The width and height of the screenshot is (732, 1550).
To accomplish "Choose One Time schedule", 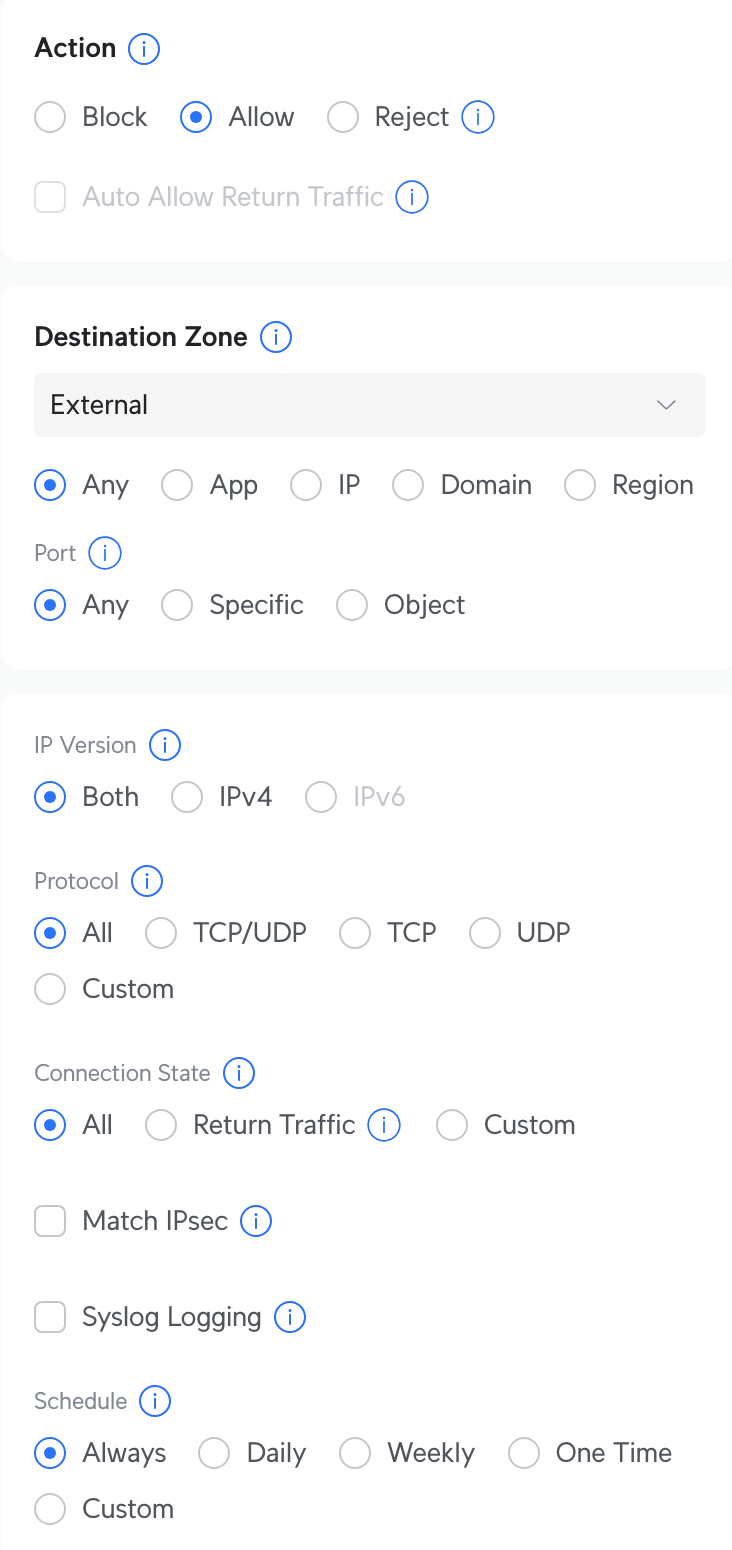I will click(x=524, y=1453).
